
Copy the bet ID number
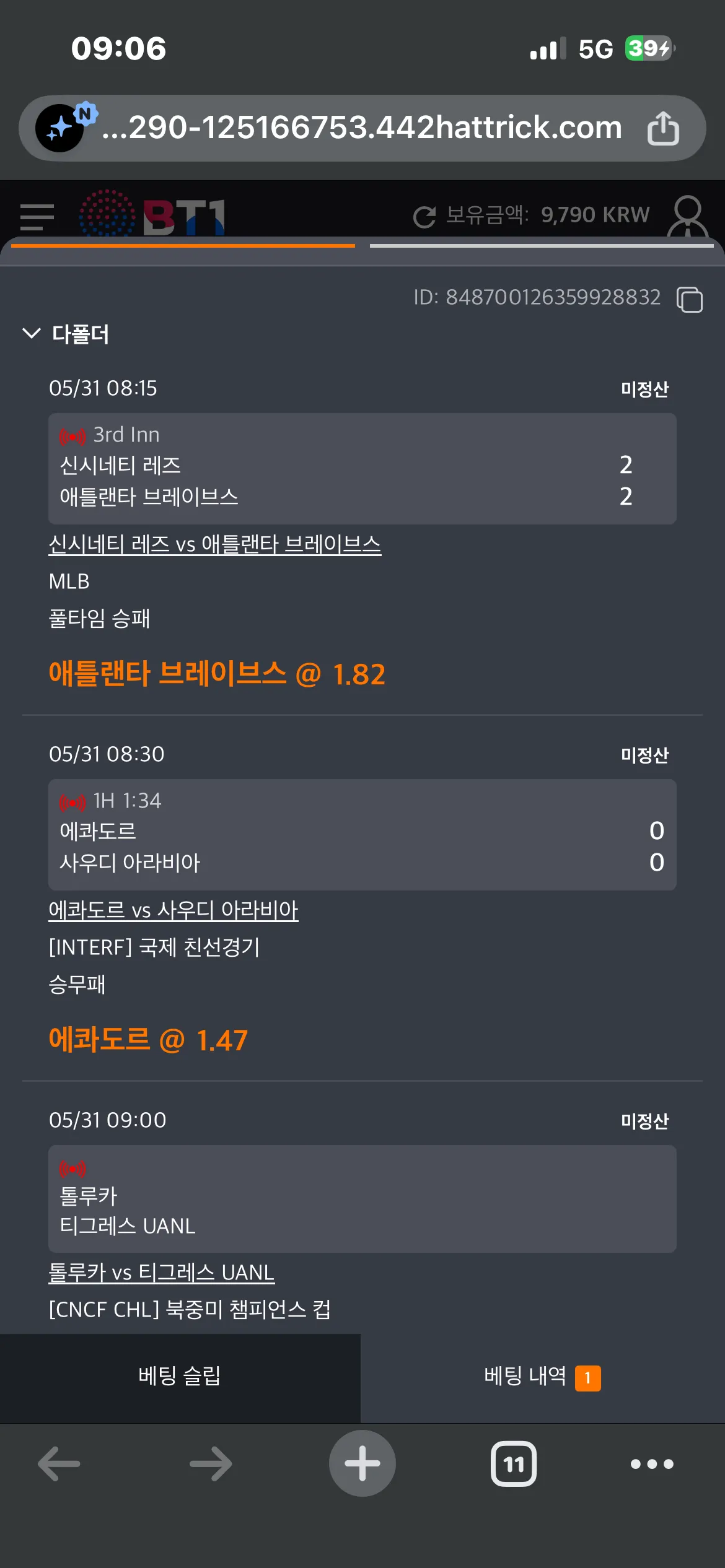(689, 300)
